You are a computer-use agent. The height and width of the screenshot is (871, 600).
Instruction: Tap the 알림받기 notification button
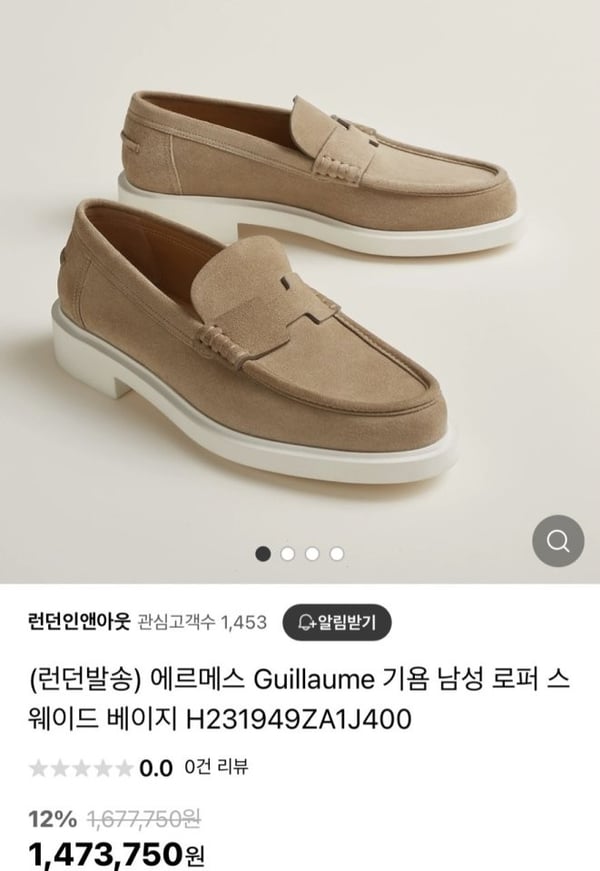[338, 622]
